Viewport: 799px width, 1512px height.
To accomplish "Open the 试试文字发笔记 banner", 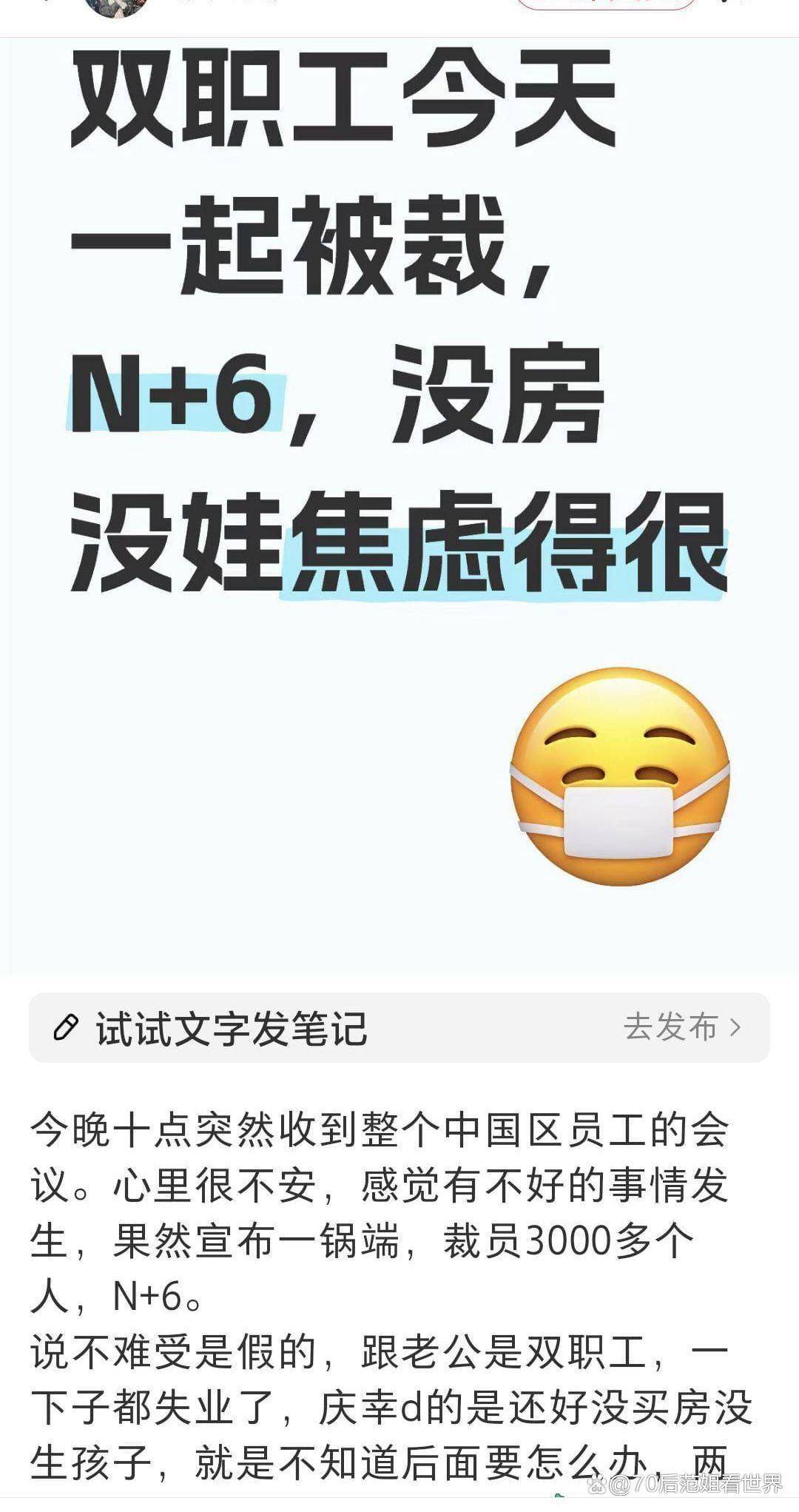I will (x=231, y=1029).
